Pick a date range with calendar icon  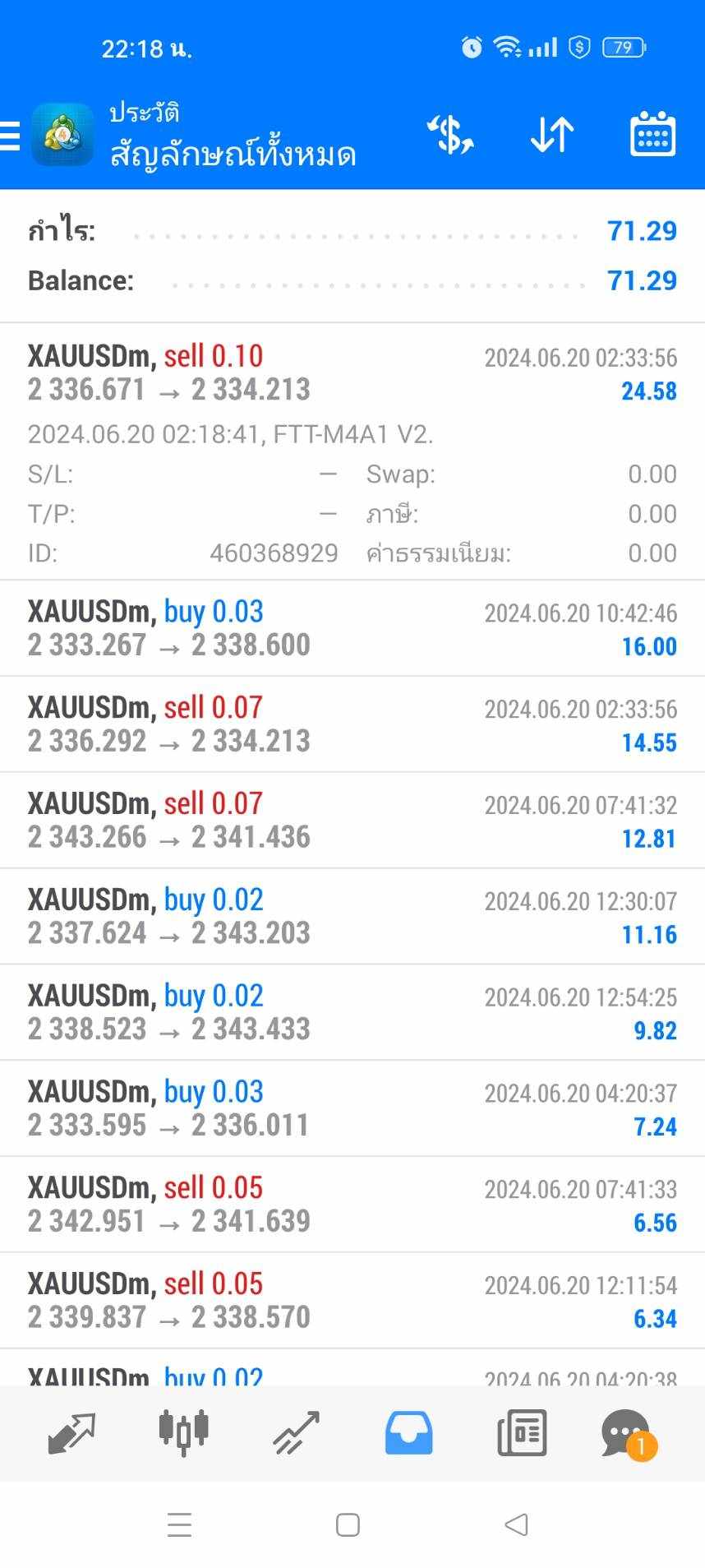pos(653,134)
